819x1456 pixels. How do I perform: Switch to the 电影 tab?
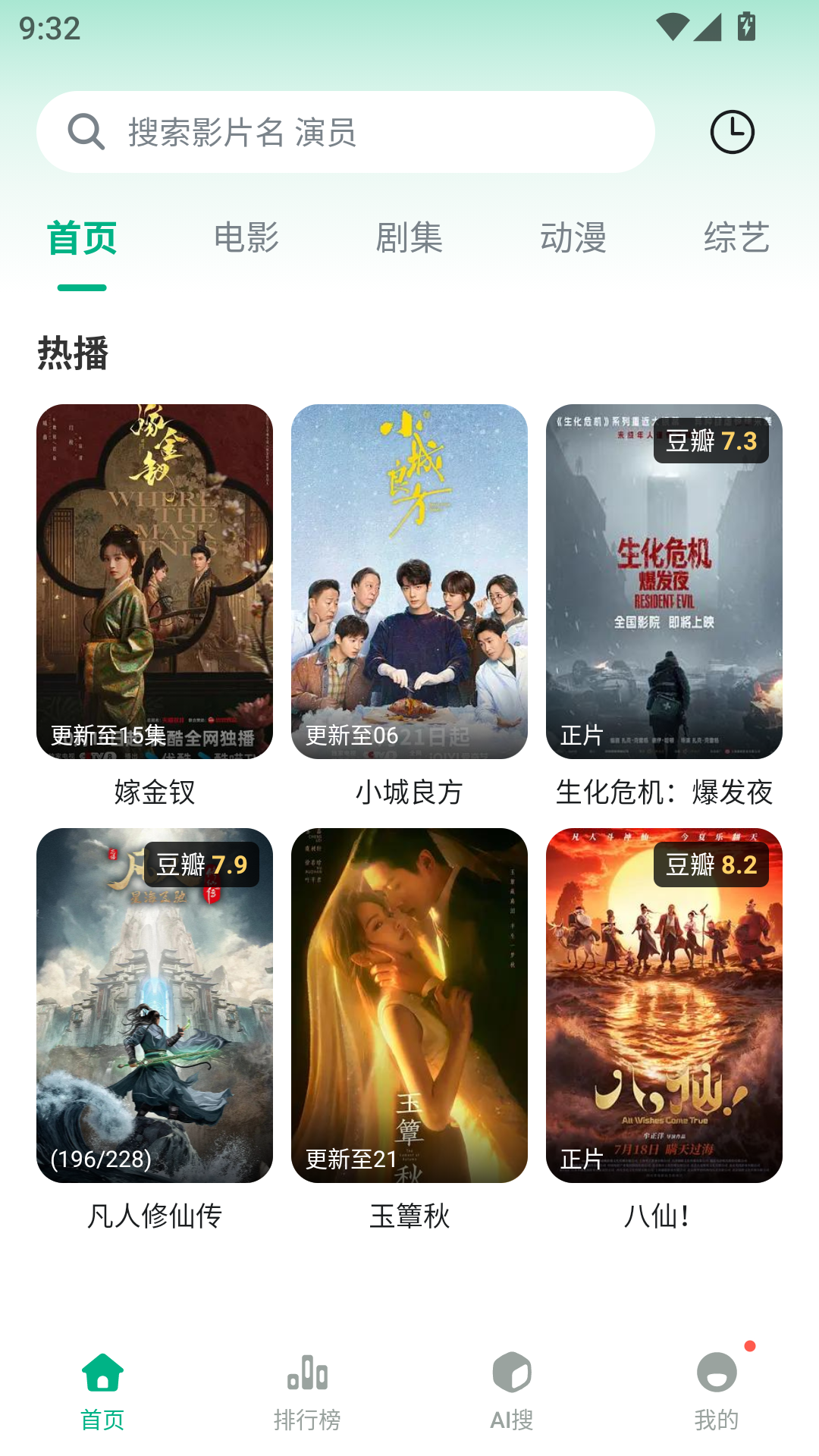click(x=246, y=238)
